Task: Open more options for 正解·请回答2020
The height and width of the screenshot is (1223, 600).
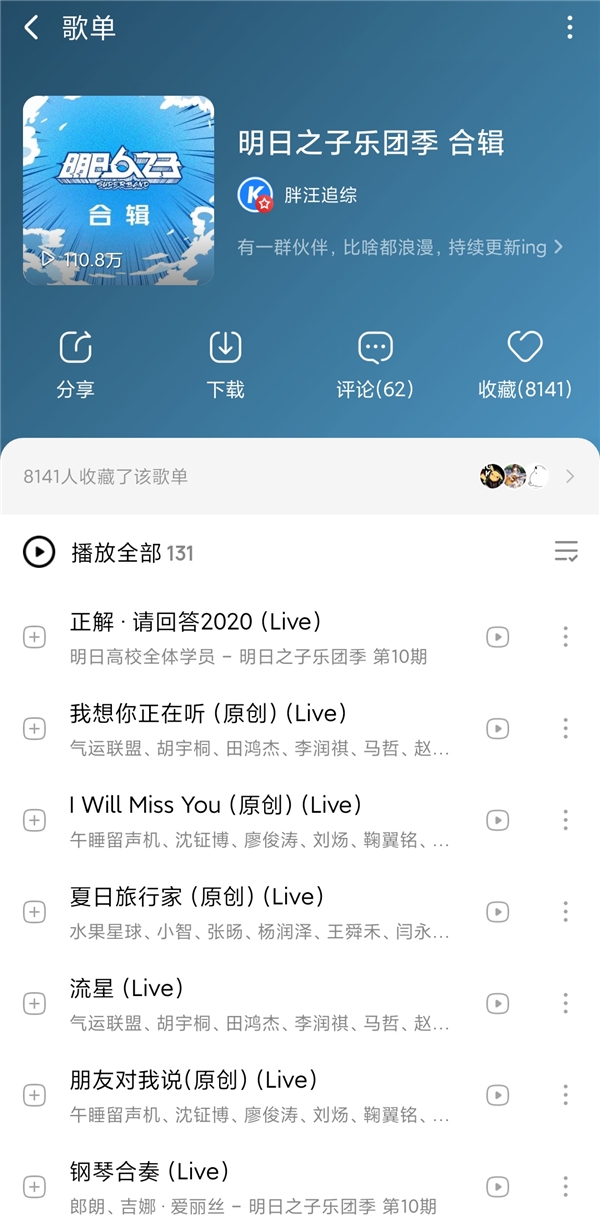Action: tap(566, 637)
